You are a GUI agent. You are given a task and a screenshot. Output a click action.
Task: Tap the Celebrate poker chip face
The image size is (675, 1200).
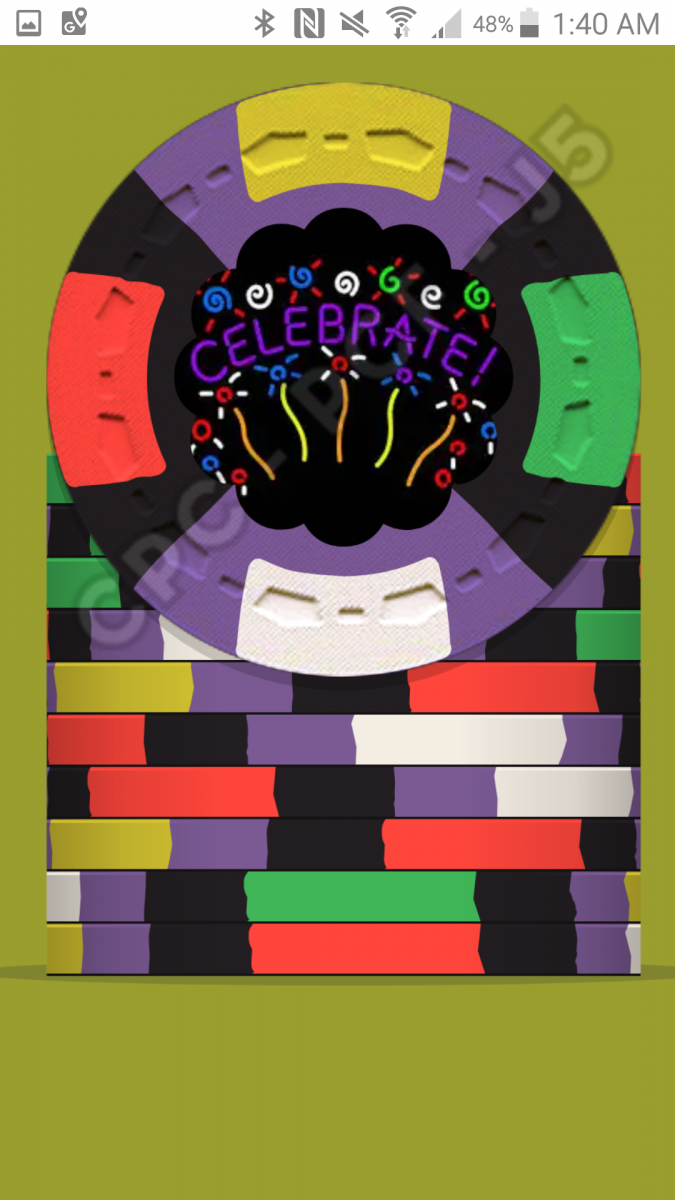[x=342, y=375]
